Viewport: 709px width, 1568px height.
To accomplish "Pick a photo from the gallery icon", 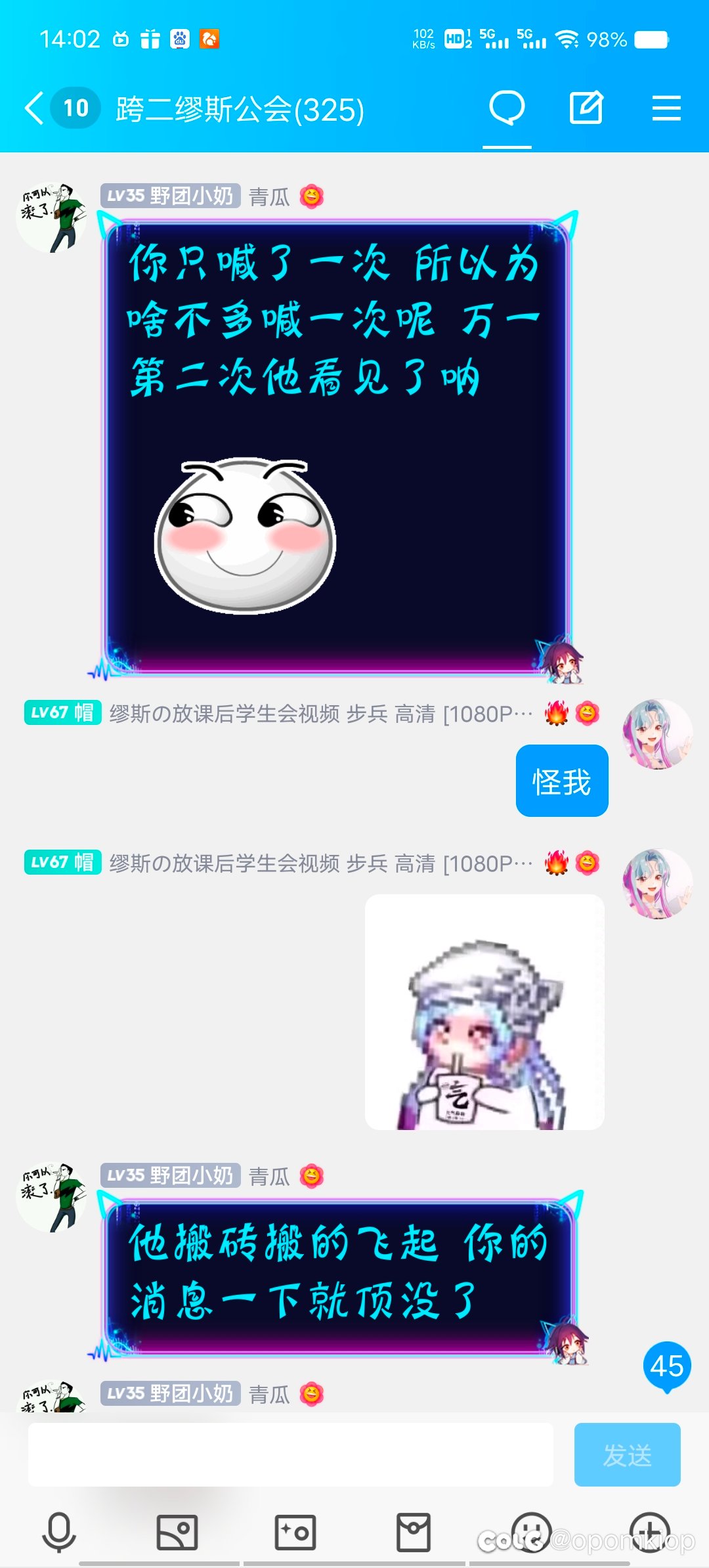I will pos(177,1532).
